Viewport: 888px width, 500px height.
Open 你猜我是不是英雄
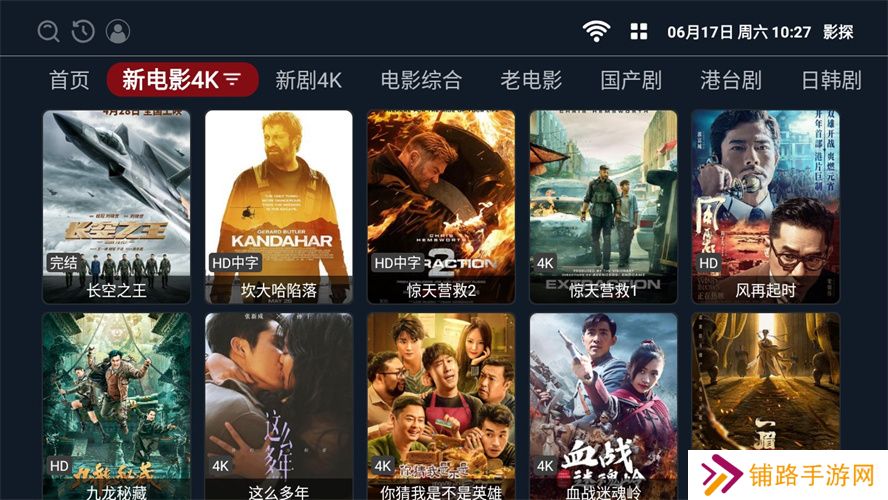441,405
